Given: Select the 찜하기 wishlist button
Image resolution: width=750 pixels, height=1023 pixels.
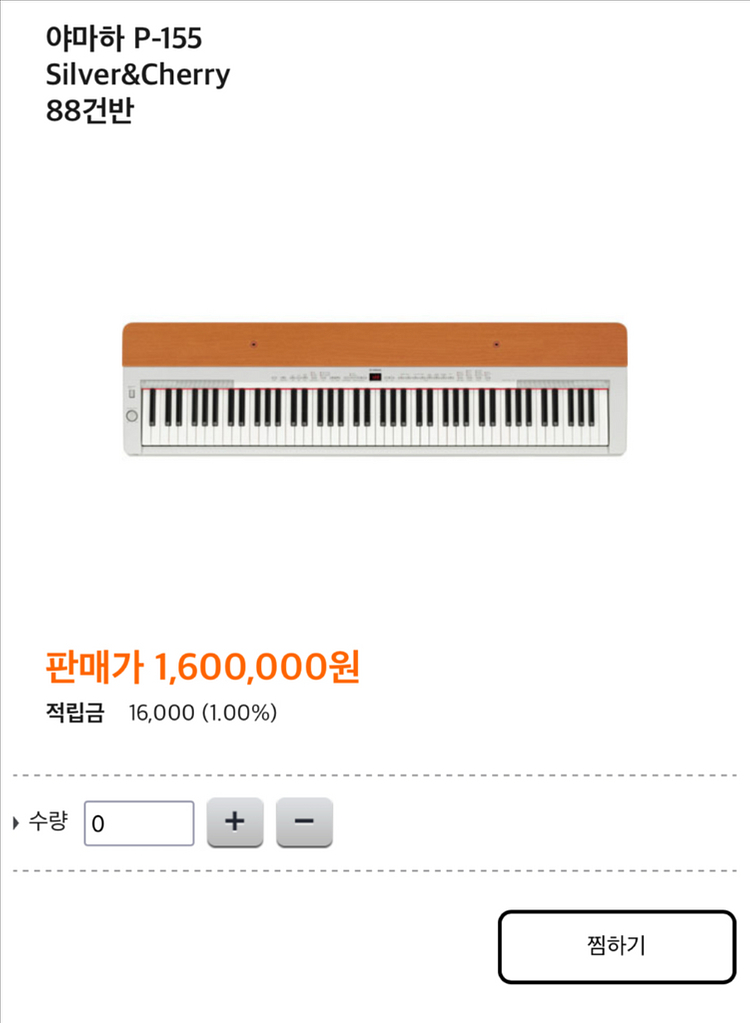Looking at the screenshot, I should click(x=617, y=946).
